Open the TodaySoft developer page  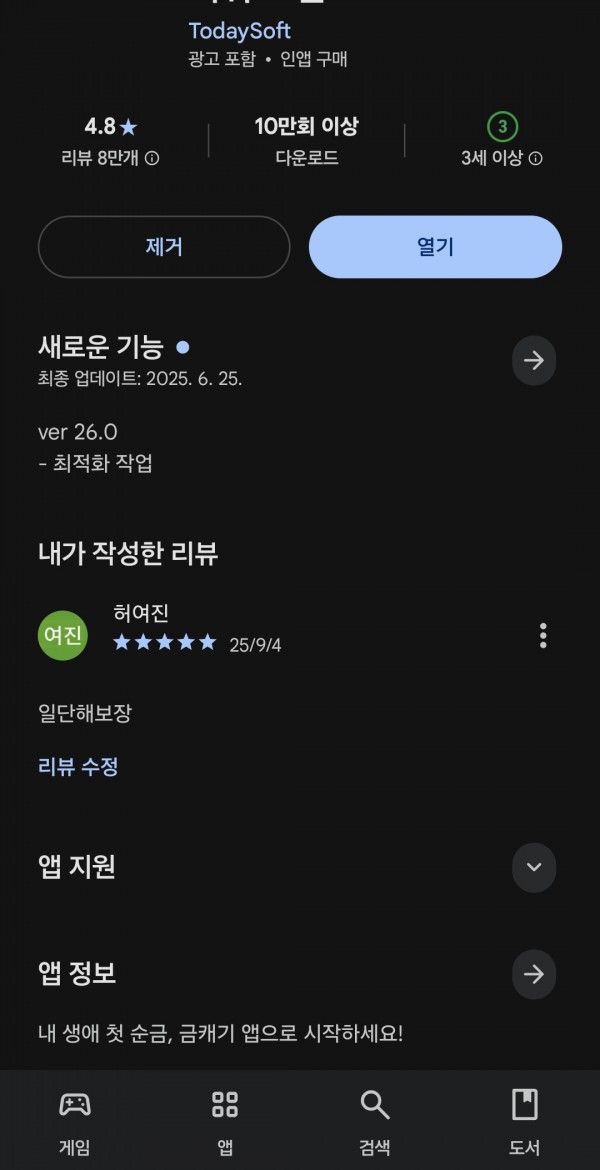coord(240,31)
